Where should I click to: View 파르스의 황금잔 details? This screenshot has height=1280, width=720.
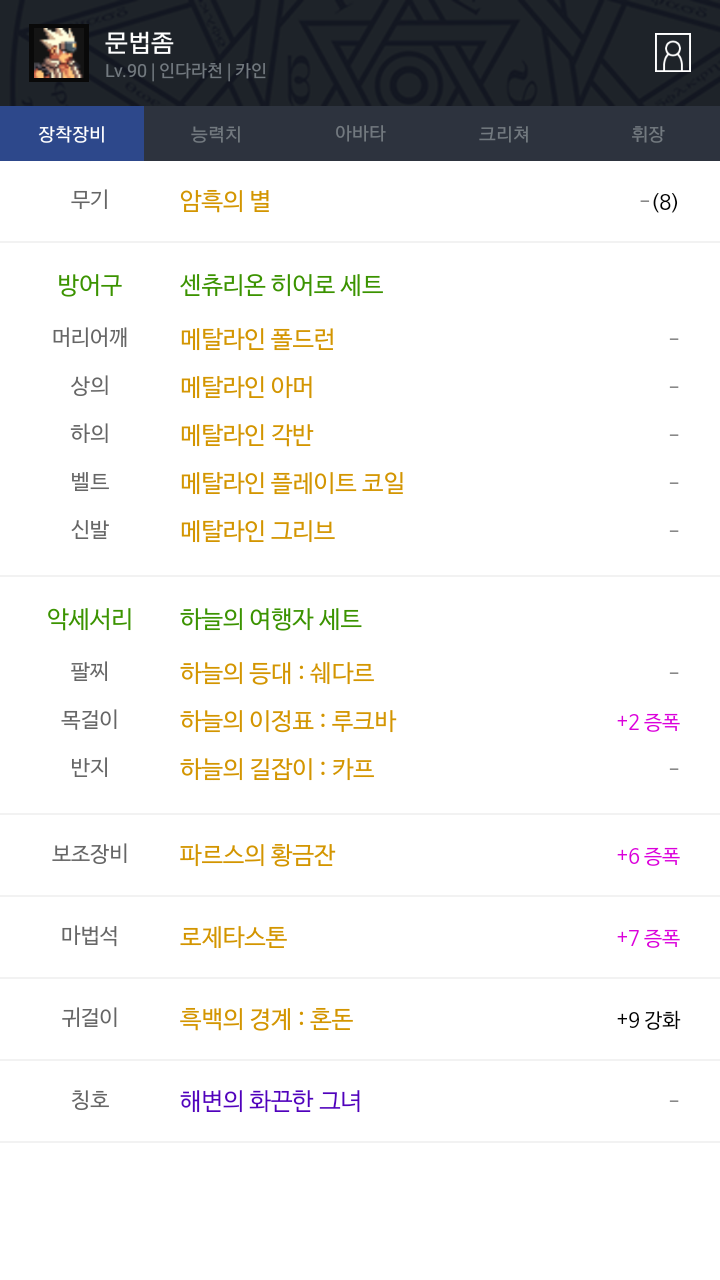coord(257,855)
